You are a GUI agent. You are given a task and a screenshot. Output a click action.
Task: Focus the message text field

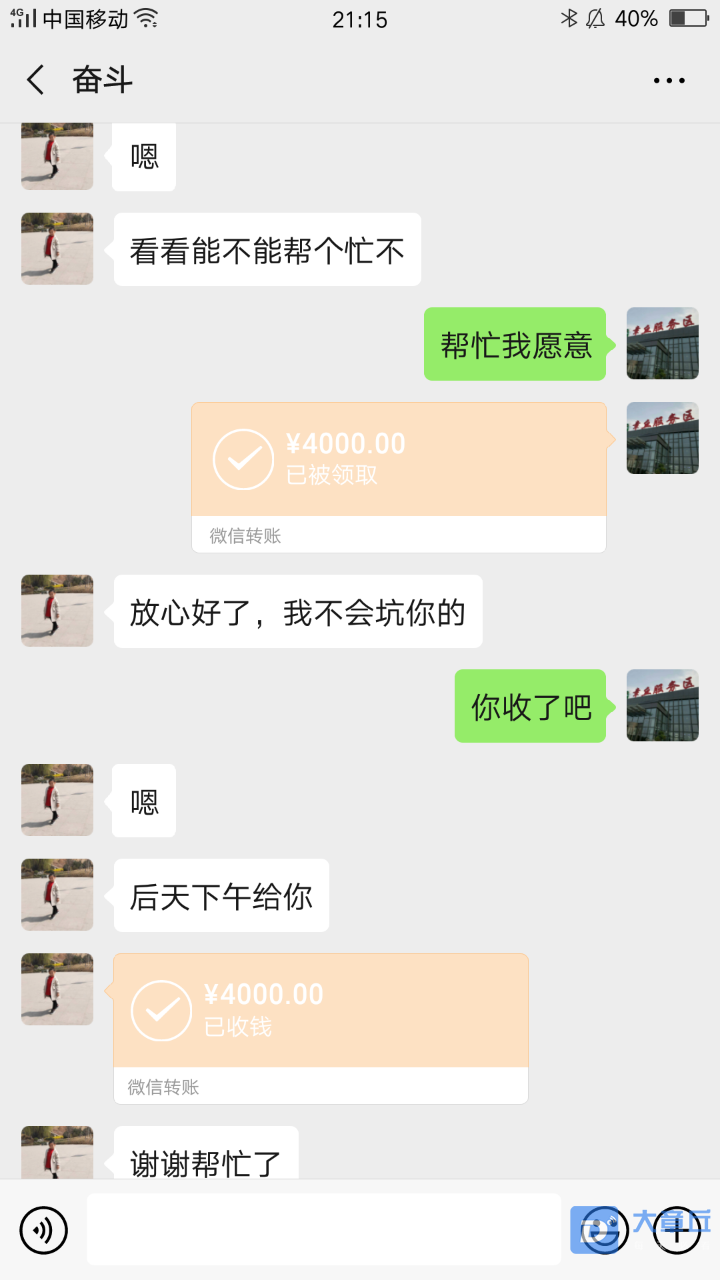pyautogui.click(x=323, y=1230)
